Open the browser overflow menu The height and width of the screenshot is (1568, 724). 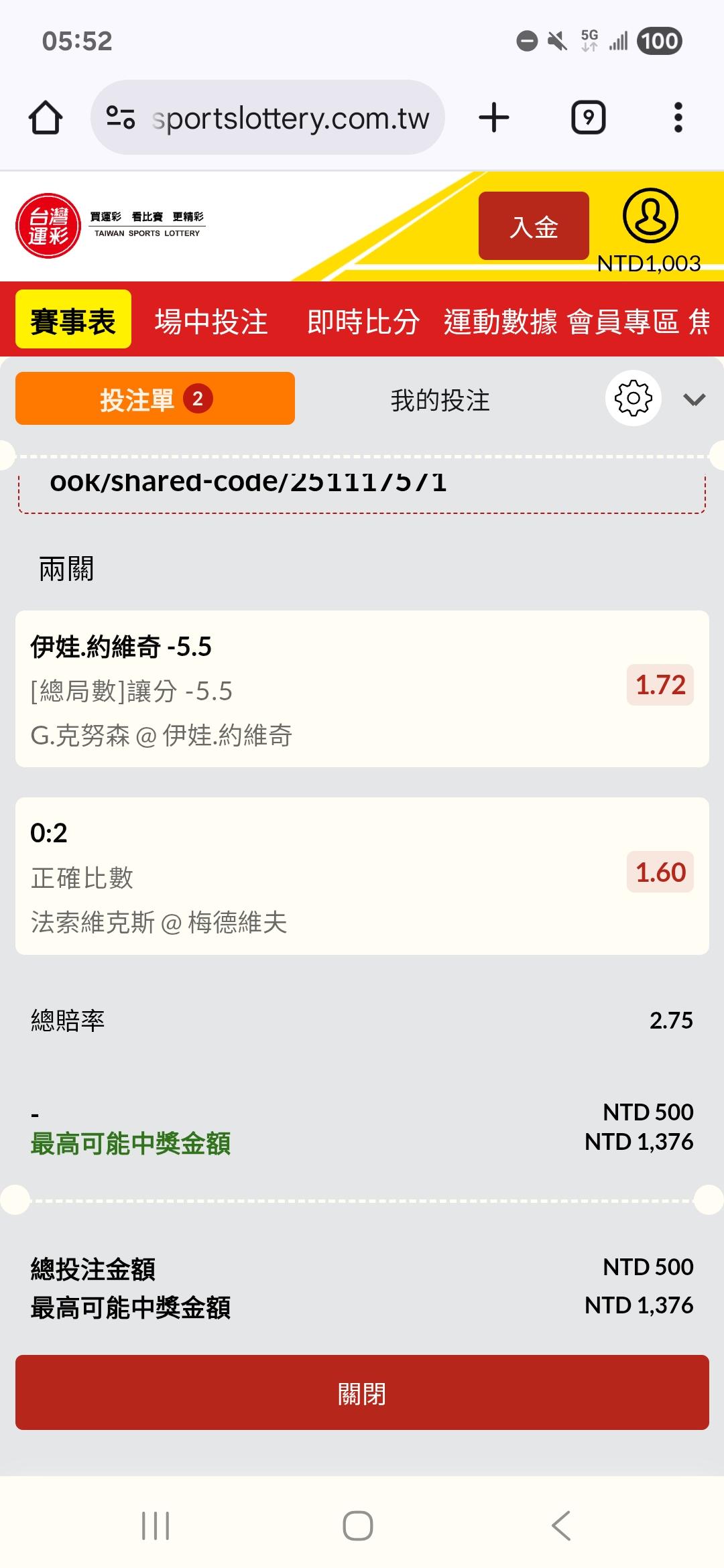click(678, 118)
